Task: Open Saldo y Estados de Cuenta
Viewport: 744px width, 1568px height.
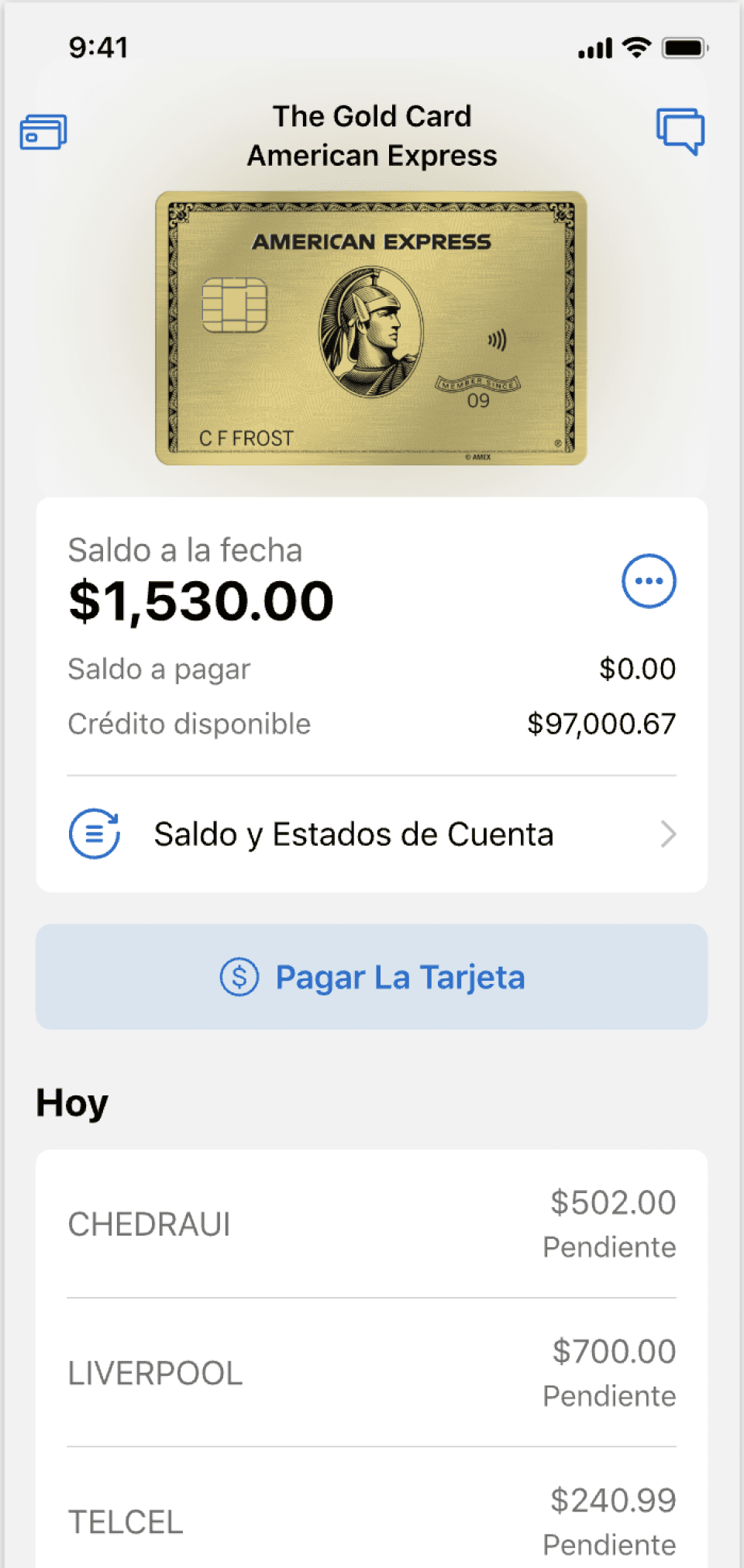Action: pyautogui.click(x=372, y=834)
